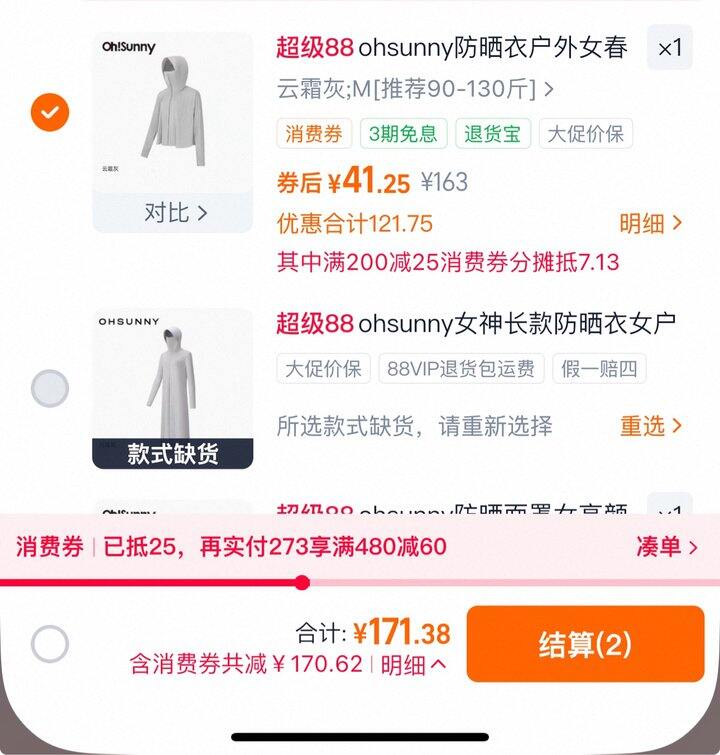720x755 pixels.
Task: Change the 云霜灰;M size option
Action: click(414, 89)
